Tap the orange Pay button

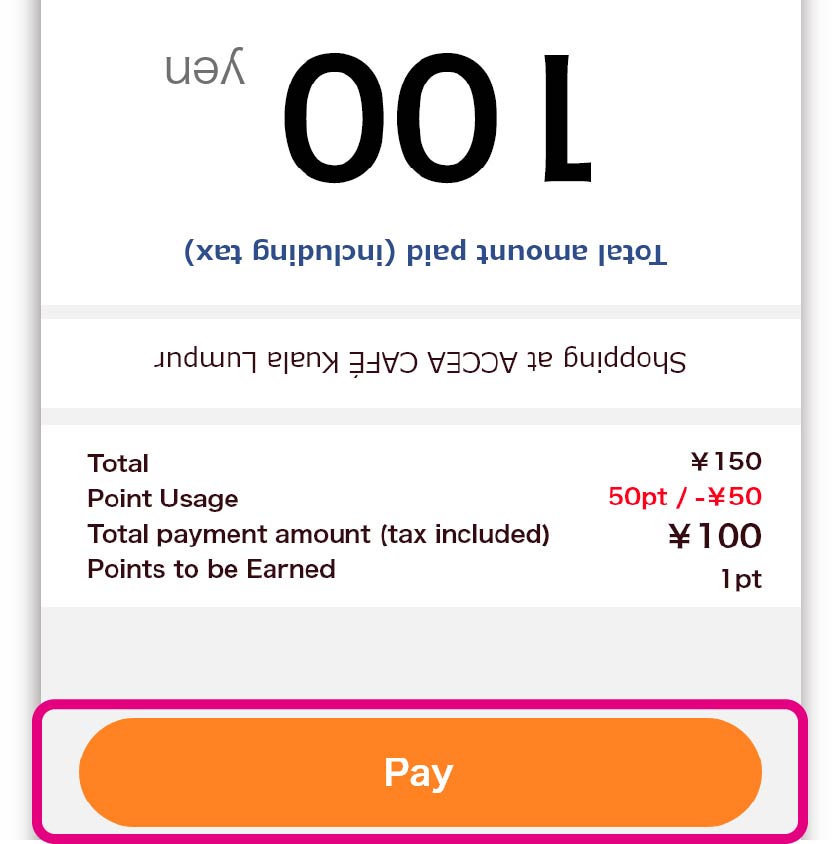pyautogui.click(x=420, y=772)
